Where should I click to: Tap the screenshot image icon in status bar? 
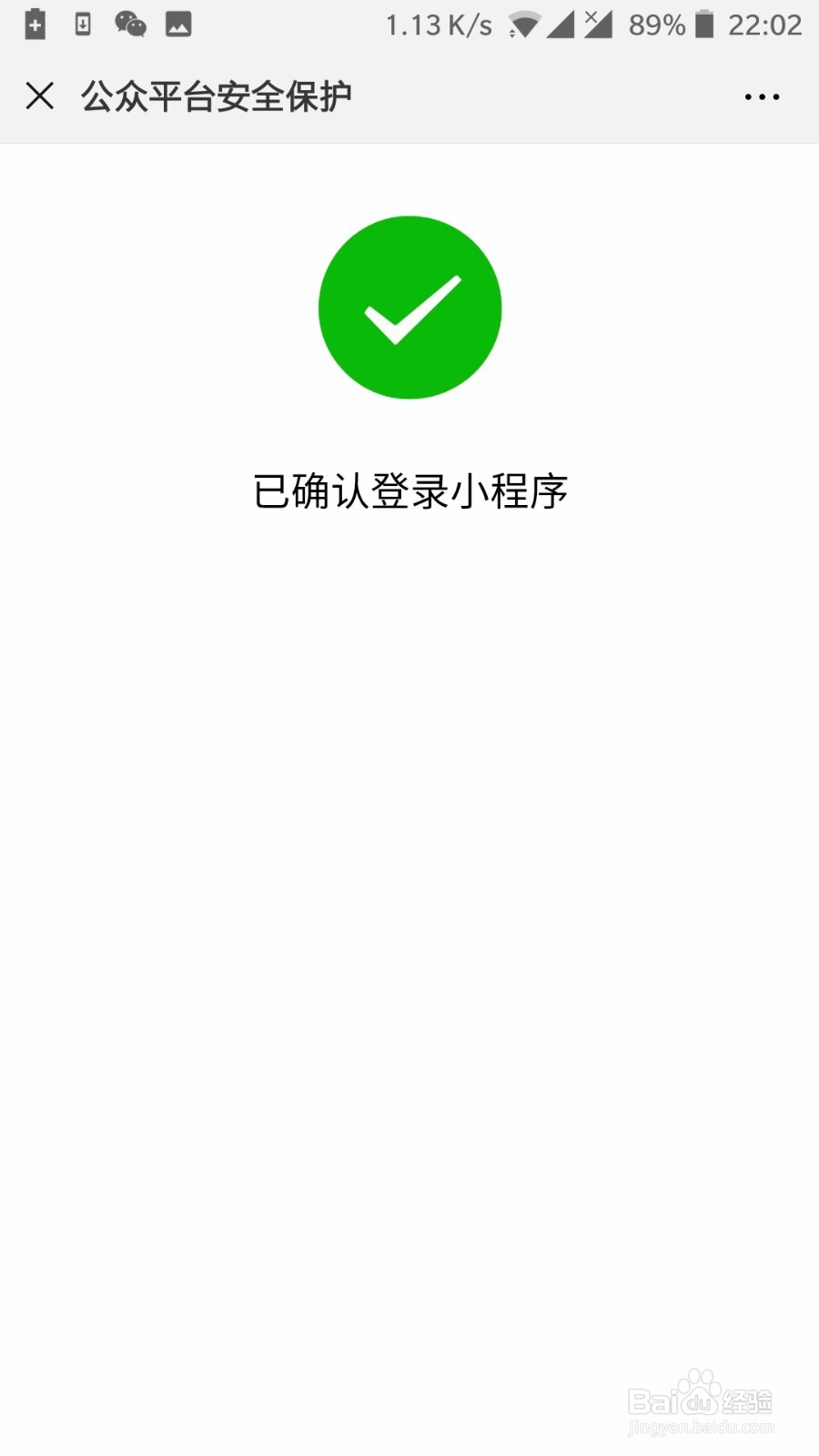[176, 25]
